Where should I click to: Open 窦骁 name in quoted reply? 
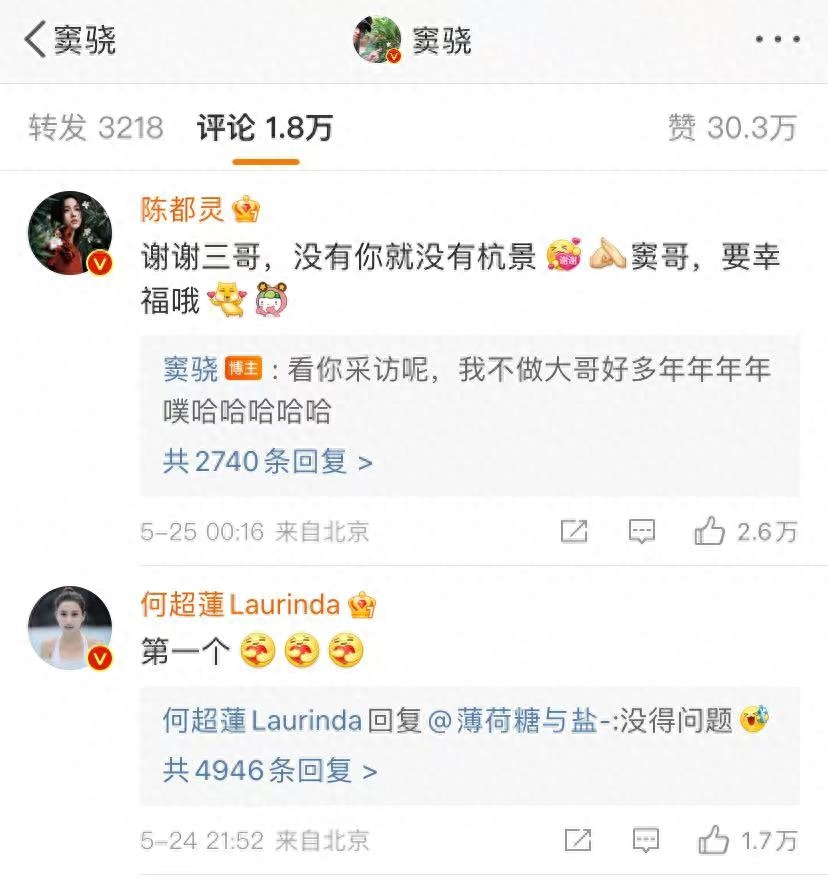pos(190,369)
